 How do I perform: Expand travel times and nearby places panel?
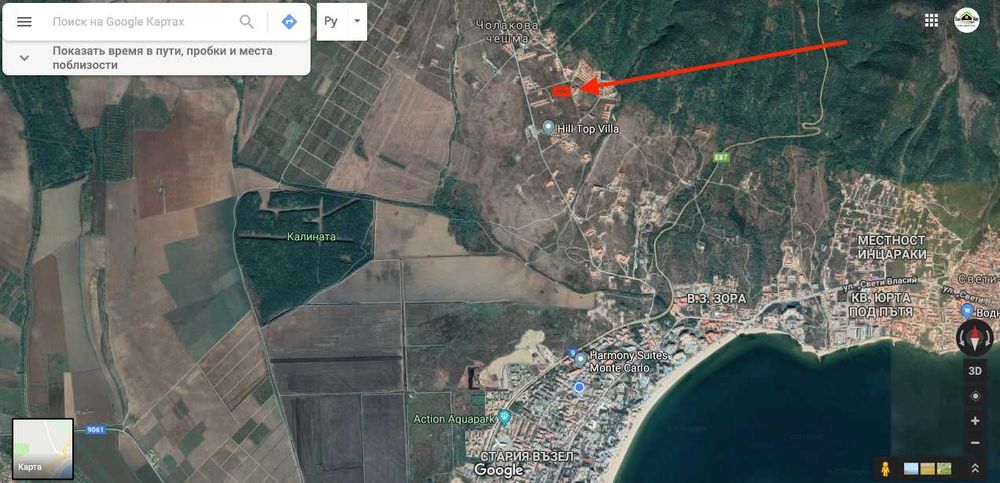[25, 58]
